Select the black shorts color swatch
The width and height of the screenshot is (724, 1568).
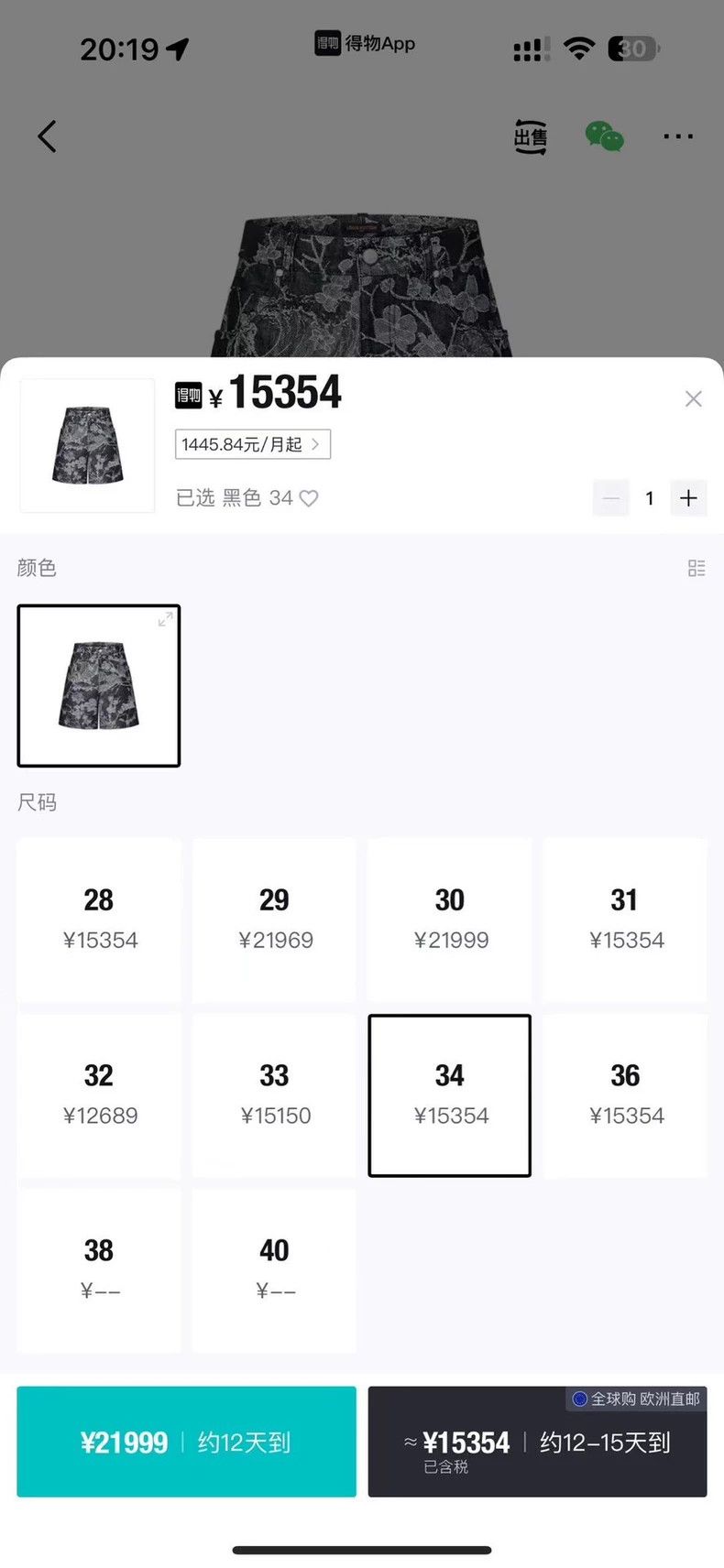99,686
